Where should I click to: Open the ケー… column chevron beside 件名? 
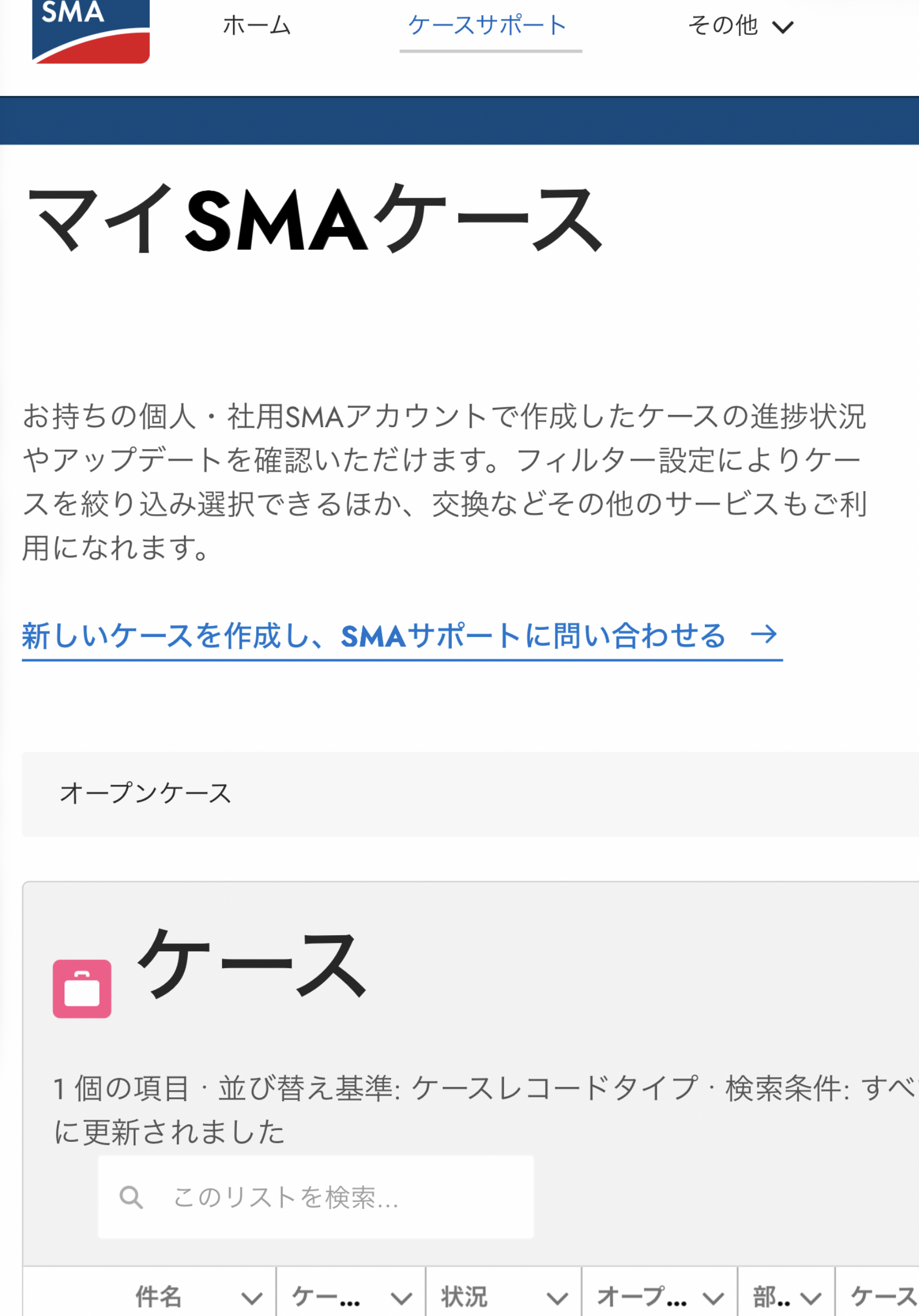pos(401,1298)
